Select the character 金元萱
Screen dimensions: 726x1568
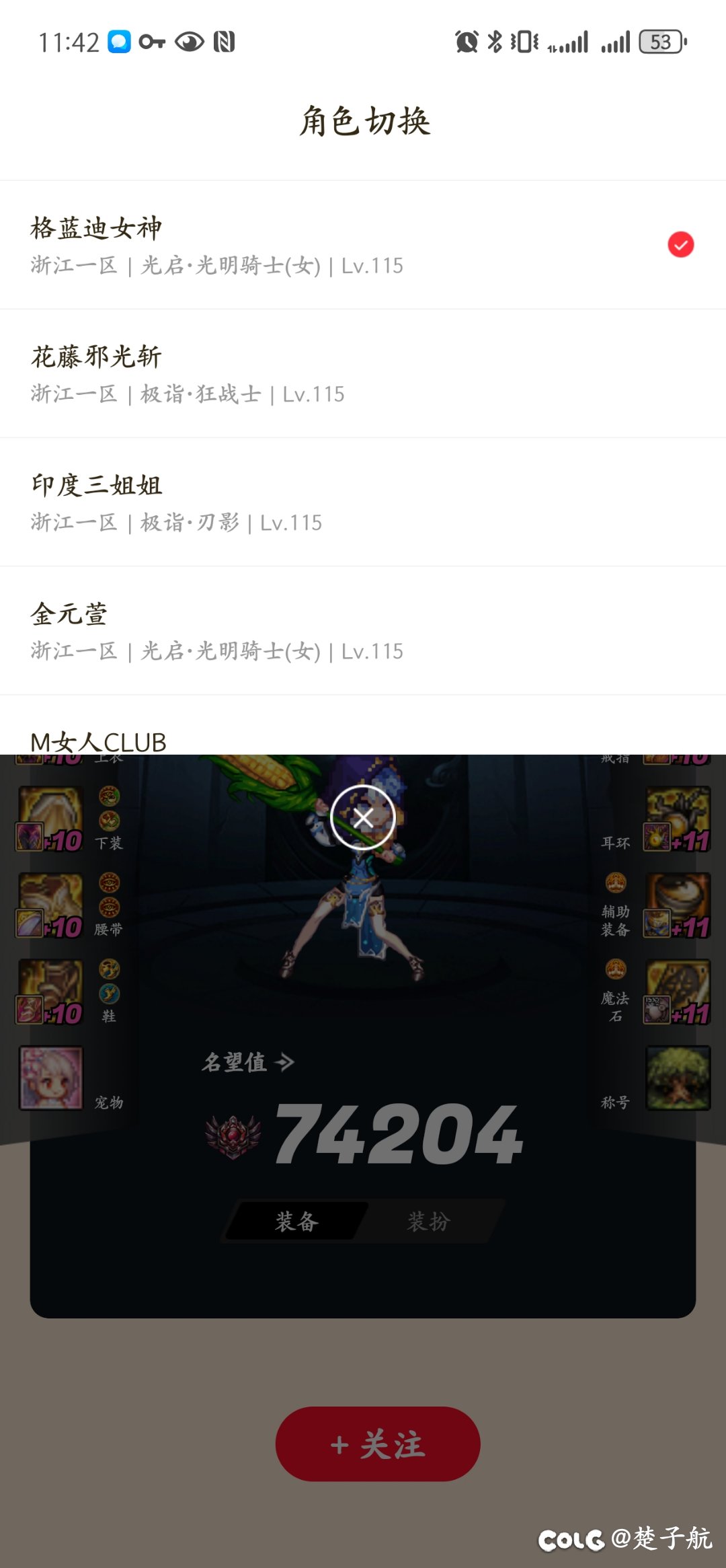[x=363, y=631]
